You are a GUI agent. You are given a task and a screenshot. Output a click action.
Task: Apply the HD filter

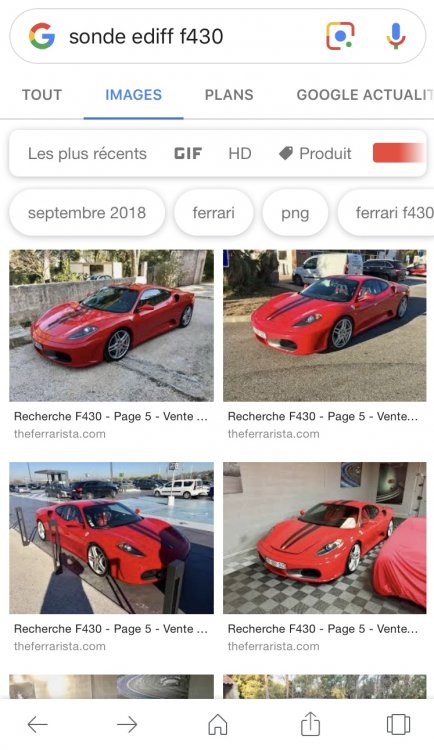(x=240, y=154)
